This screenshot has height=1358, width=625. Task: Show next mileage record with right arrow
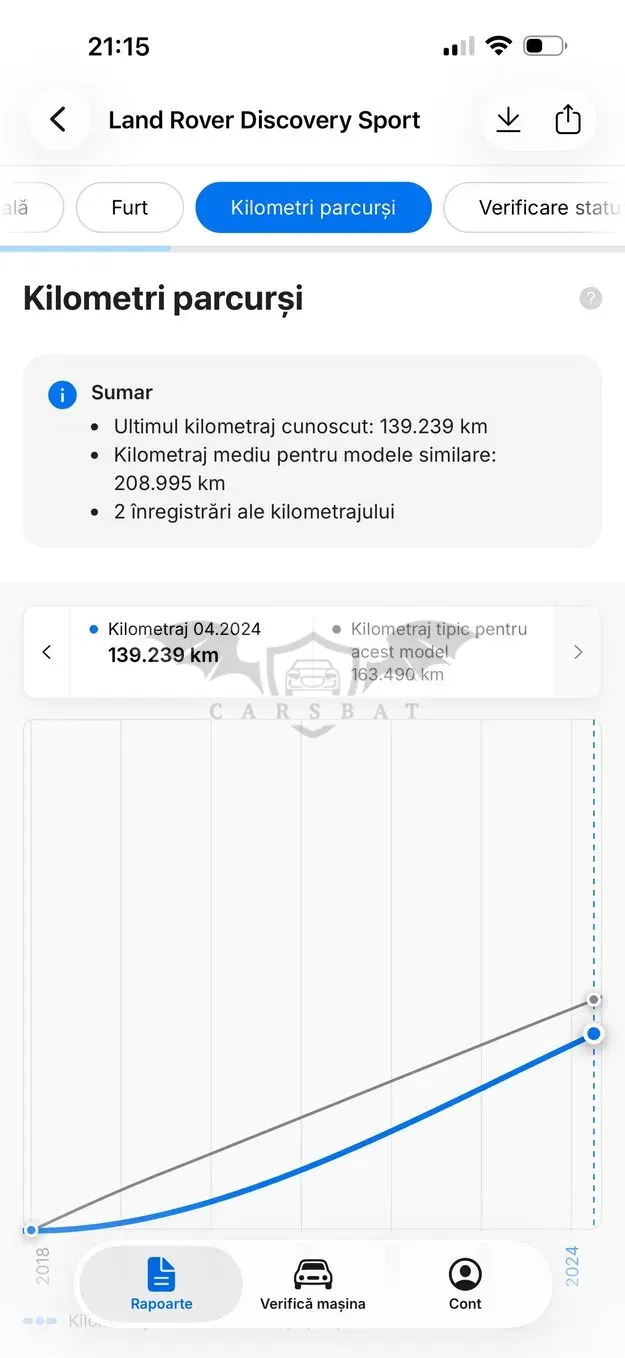click(x=578, y=652)
